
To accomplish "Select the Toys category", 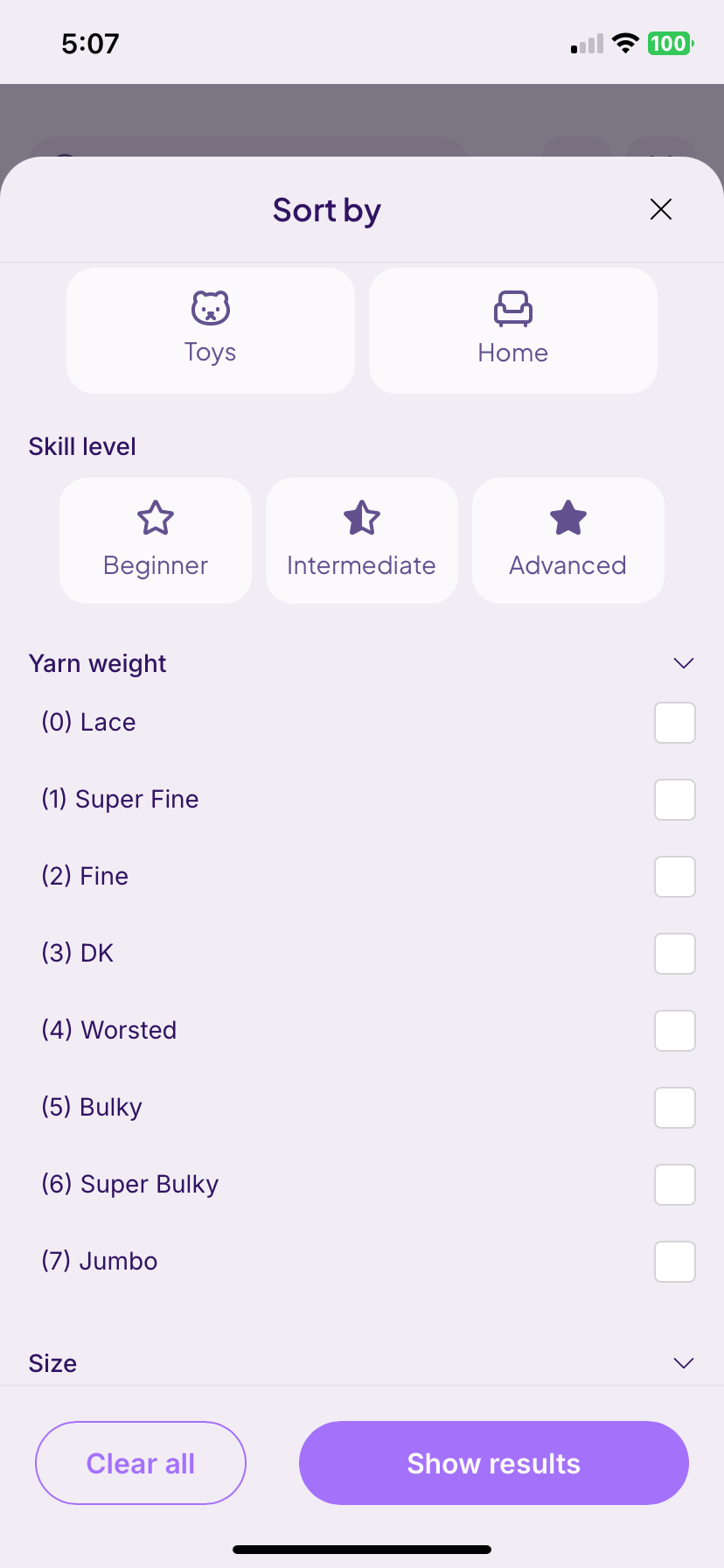I will click(211, 331).
